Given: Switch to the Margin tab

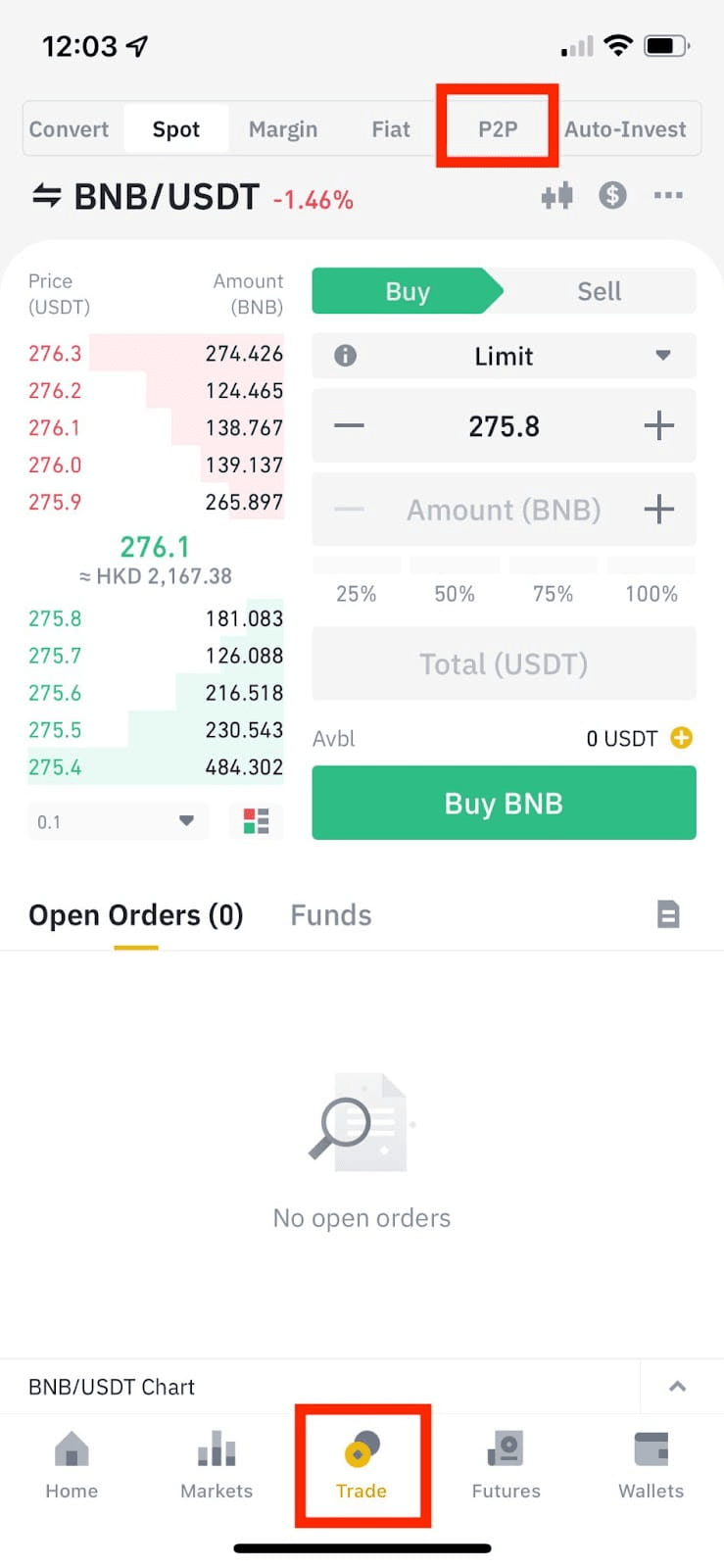Looking at the screenshot, I should (x=283, y=129).
